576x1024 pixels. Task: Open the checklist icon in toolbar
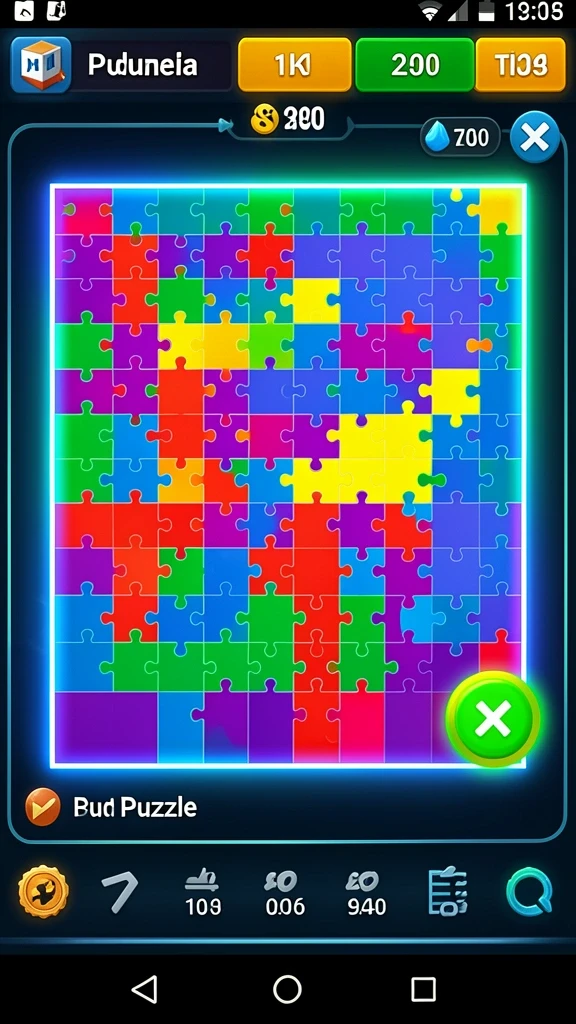(448, 892)
